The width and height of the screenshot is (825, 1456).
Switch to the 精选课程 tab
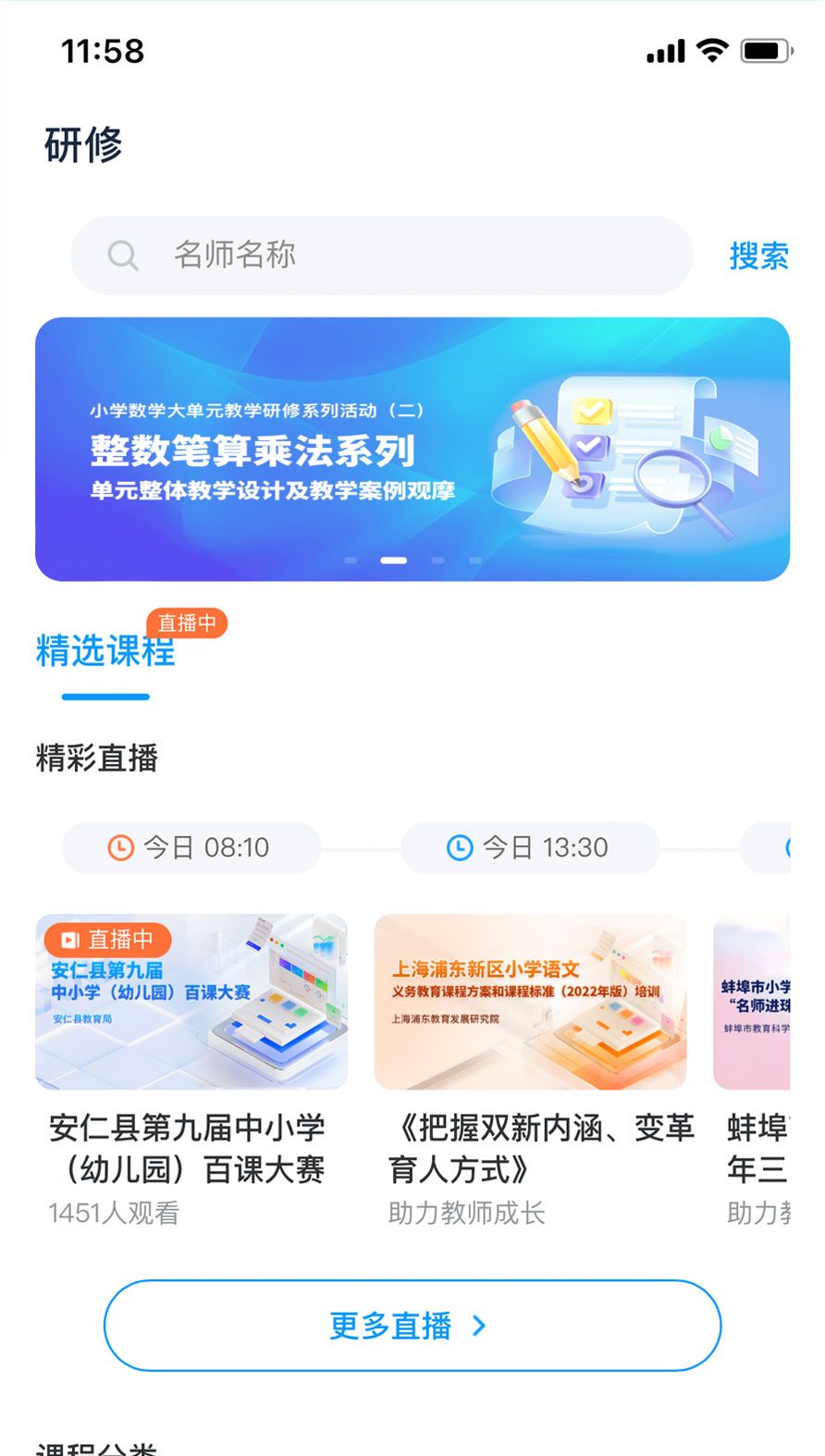coord(105,651)
